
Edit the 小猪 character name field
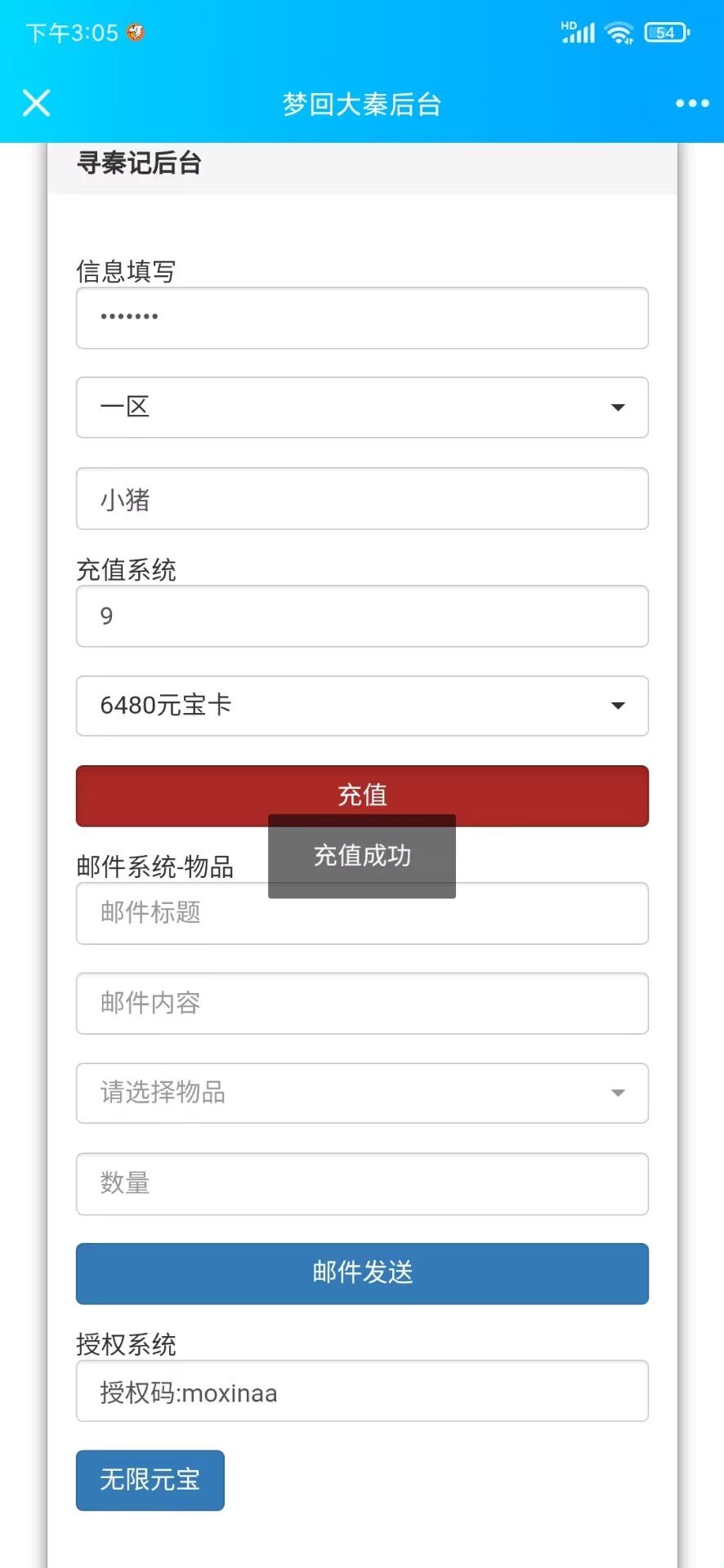[x=362, y=499]
